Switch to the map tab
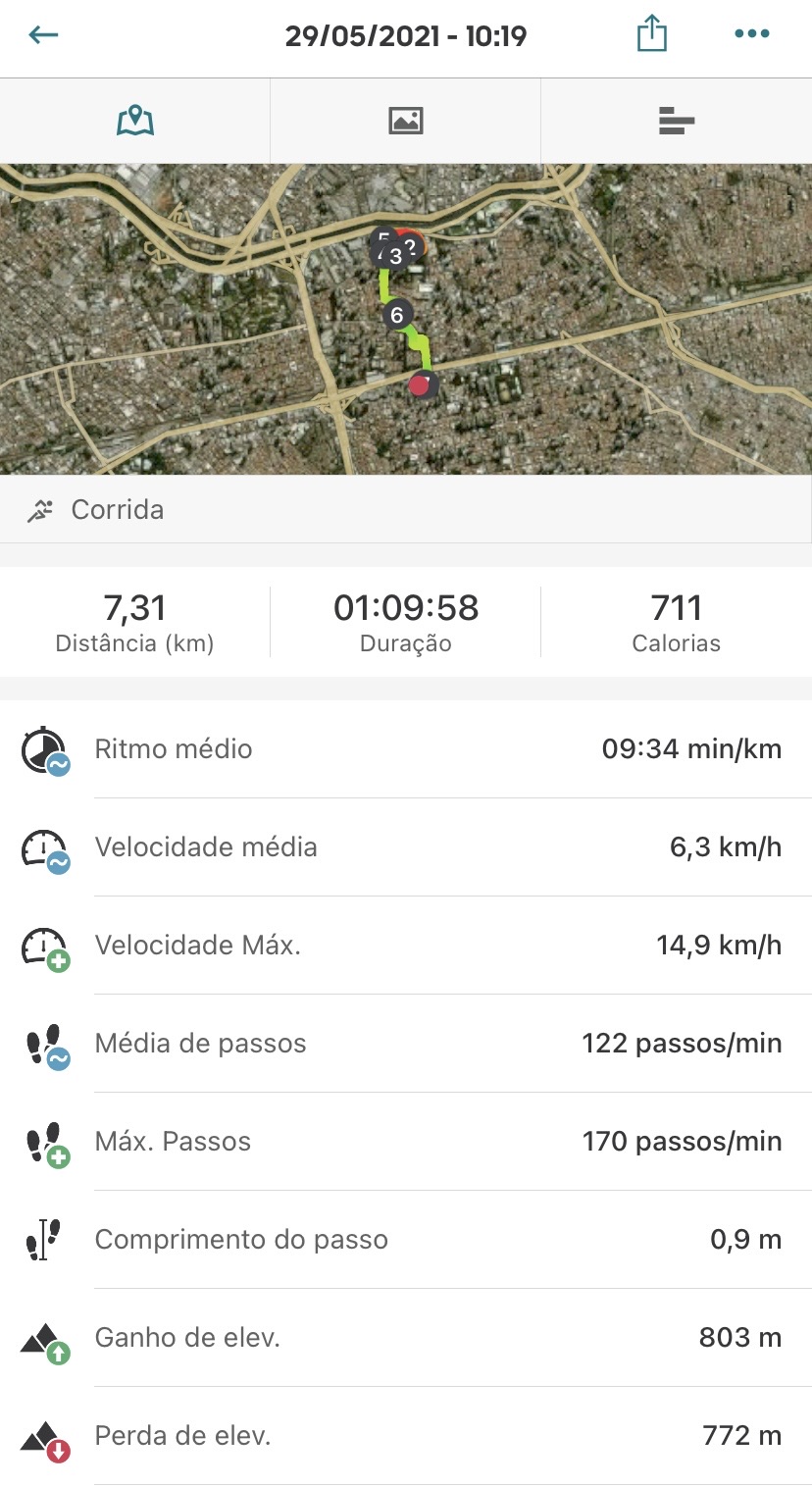This screenshot has height=1486, width=812. [x=135, y=121]
